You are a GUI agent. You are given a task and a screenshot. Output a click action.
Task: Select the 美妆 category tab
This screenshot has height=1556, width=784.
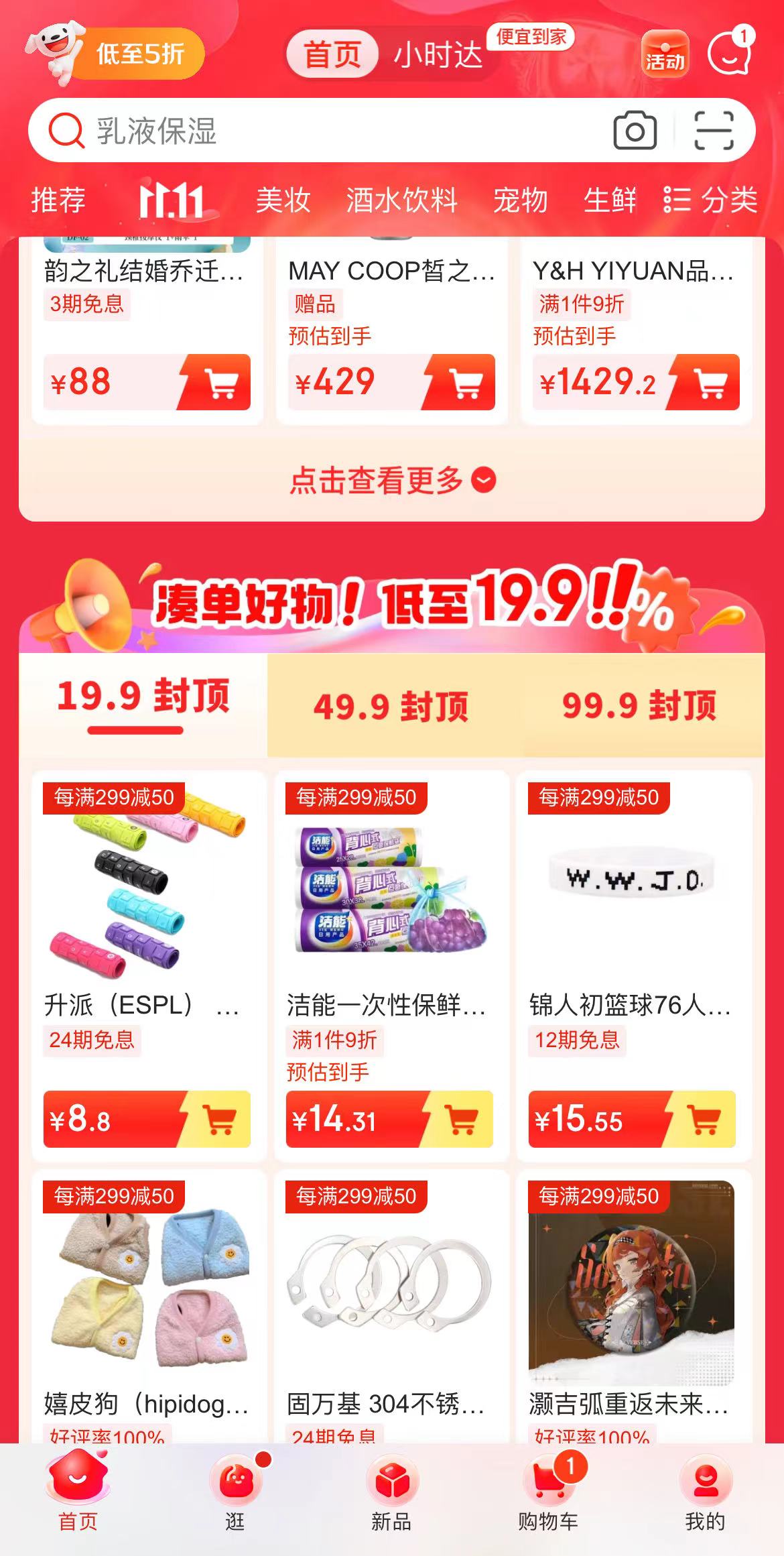coord(283,200)
